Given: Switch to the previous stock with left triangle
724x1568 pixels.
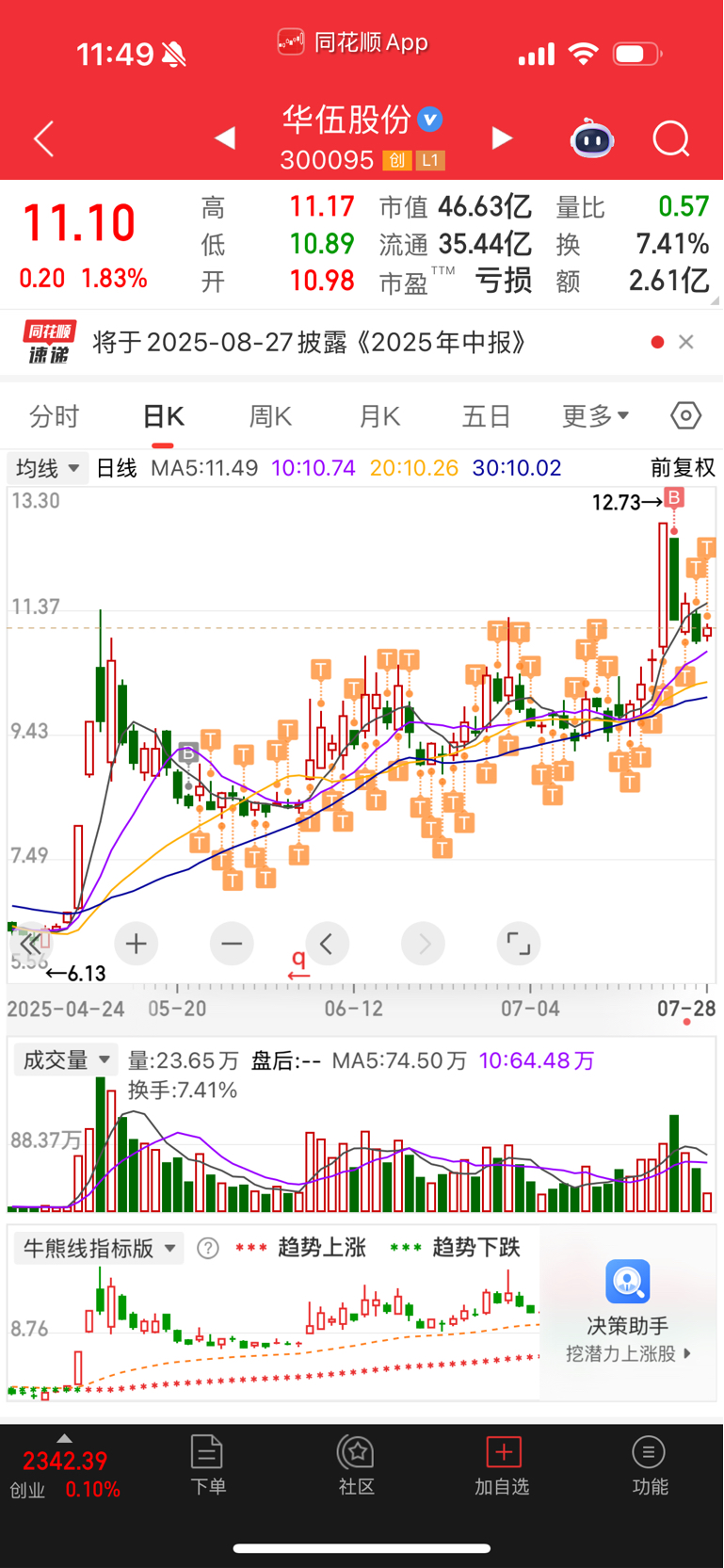Looking at the screenshot, I should (224, 138).
